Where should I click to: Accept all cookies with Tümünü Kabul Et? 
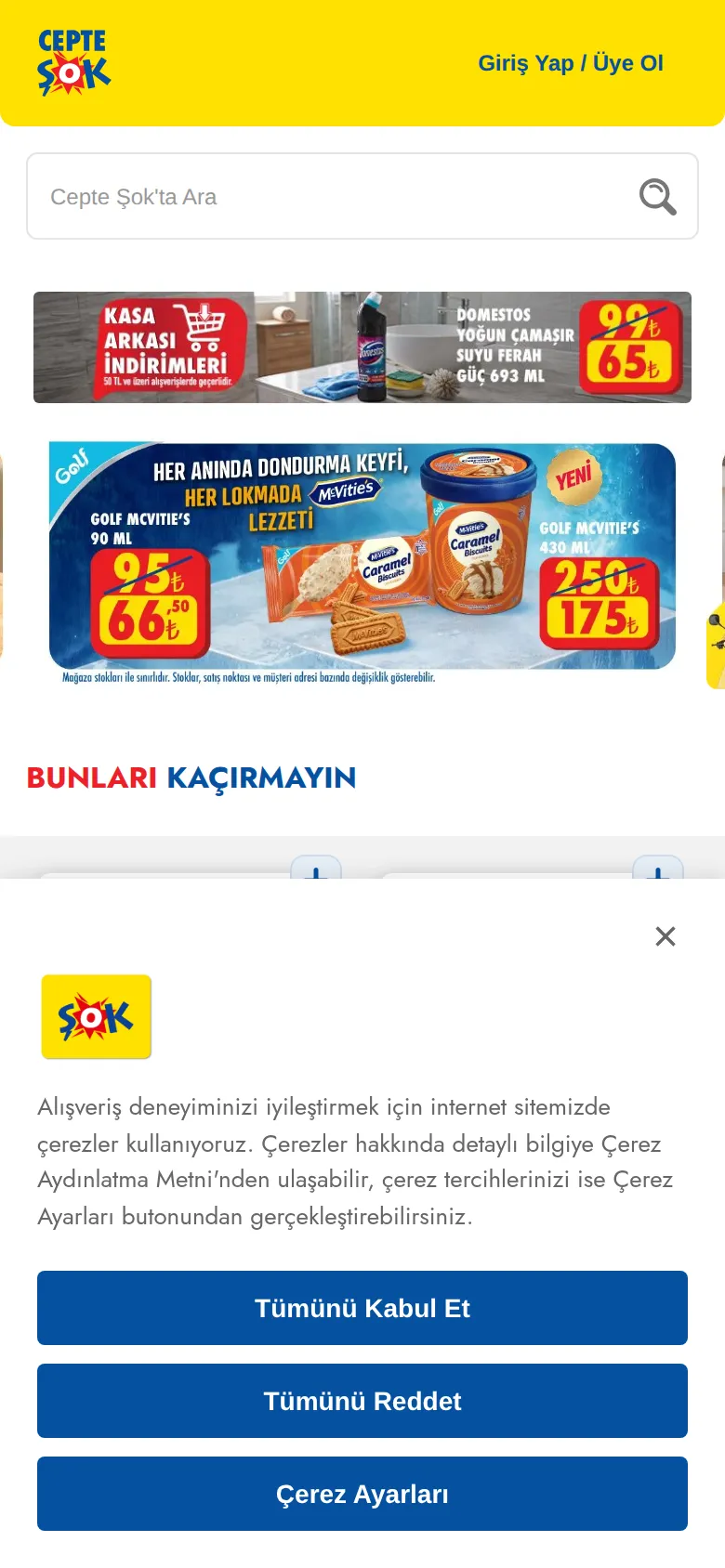pos(362,1308)
